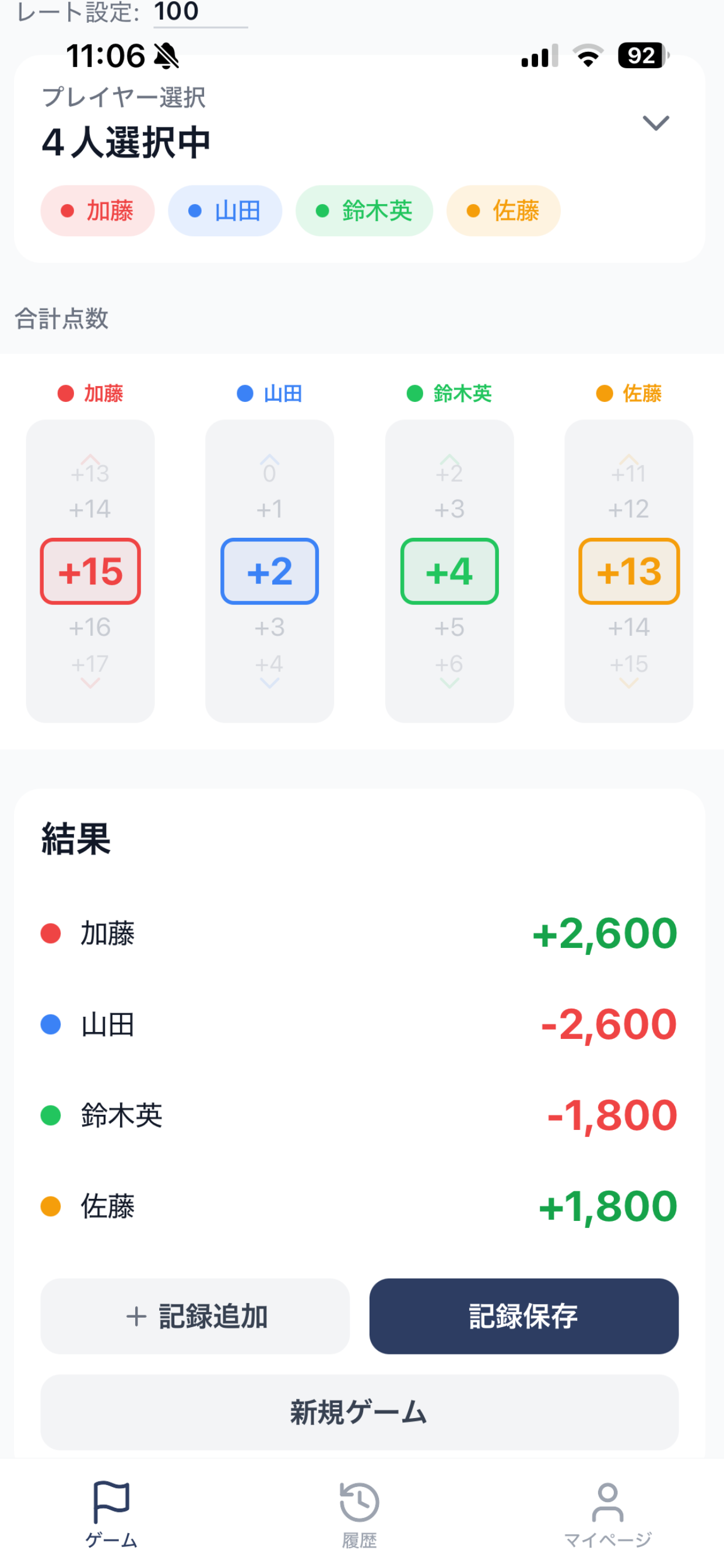Tap the 佐藤 player chip

(x=503, y=211)
